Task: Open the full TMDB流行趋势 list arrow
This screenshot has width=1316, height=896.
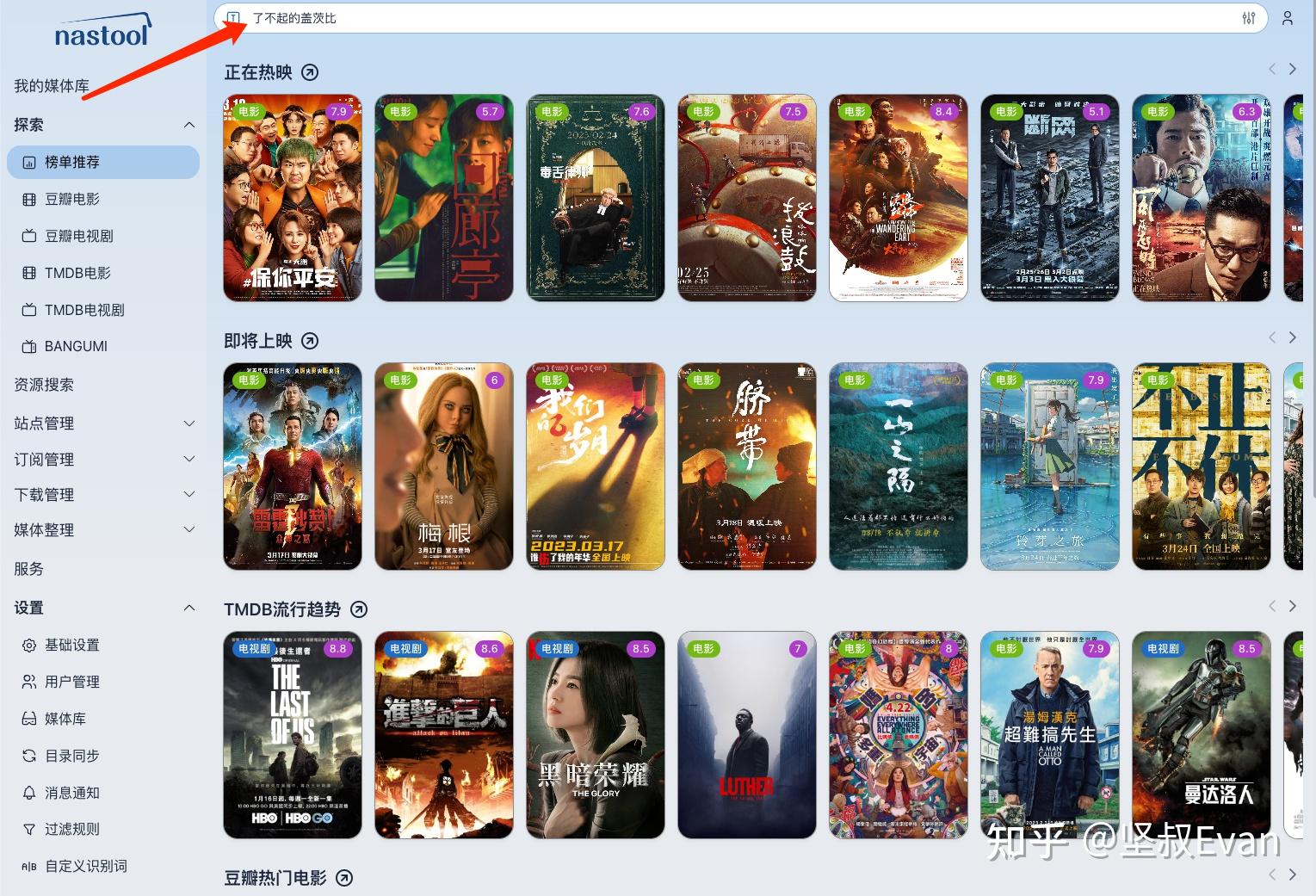Action: point(359,609)
